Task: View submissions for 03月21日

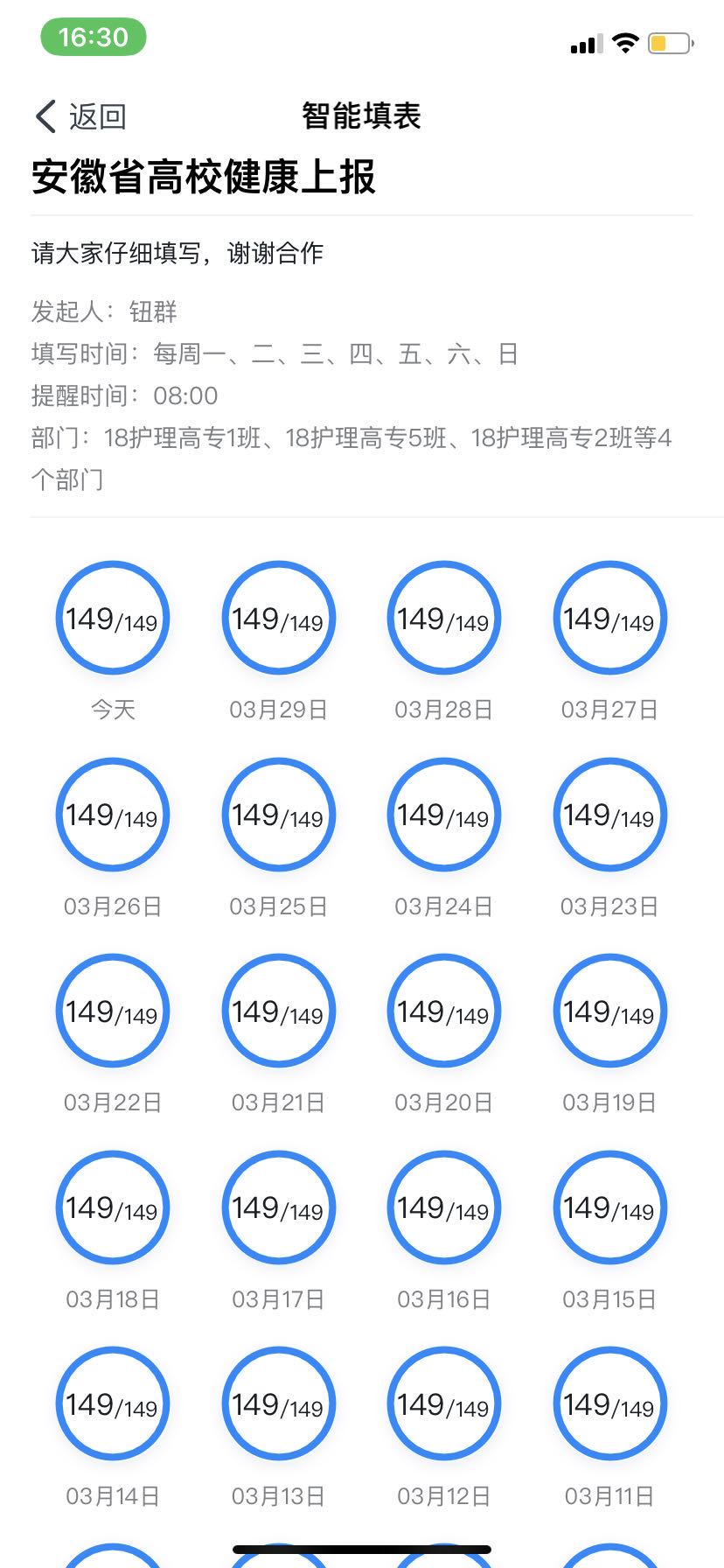Action: tap(278, 1011)
